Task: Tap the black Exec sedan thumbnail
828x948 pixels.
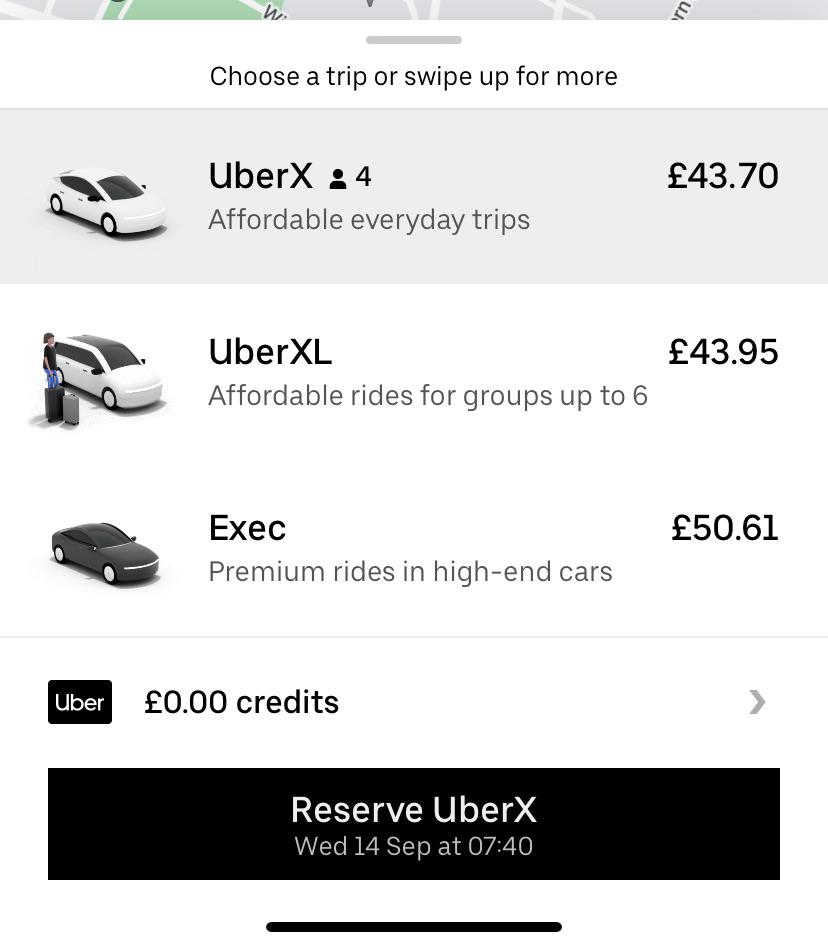Action: pyautogui.click(x=103, y=548)
